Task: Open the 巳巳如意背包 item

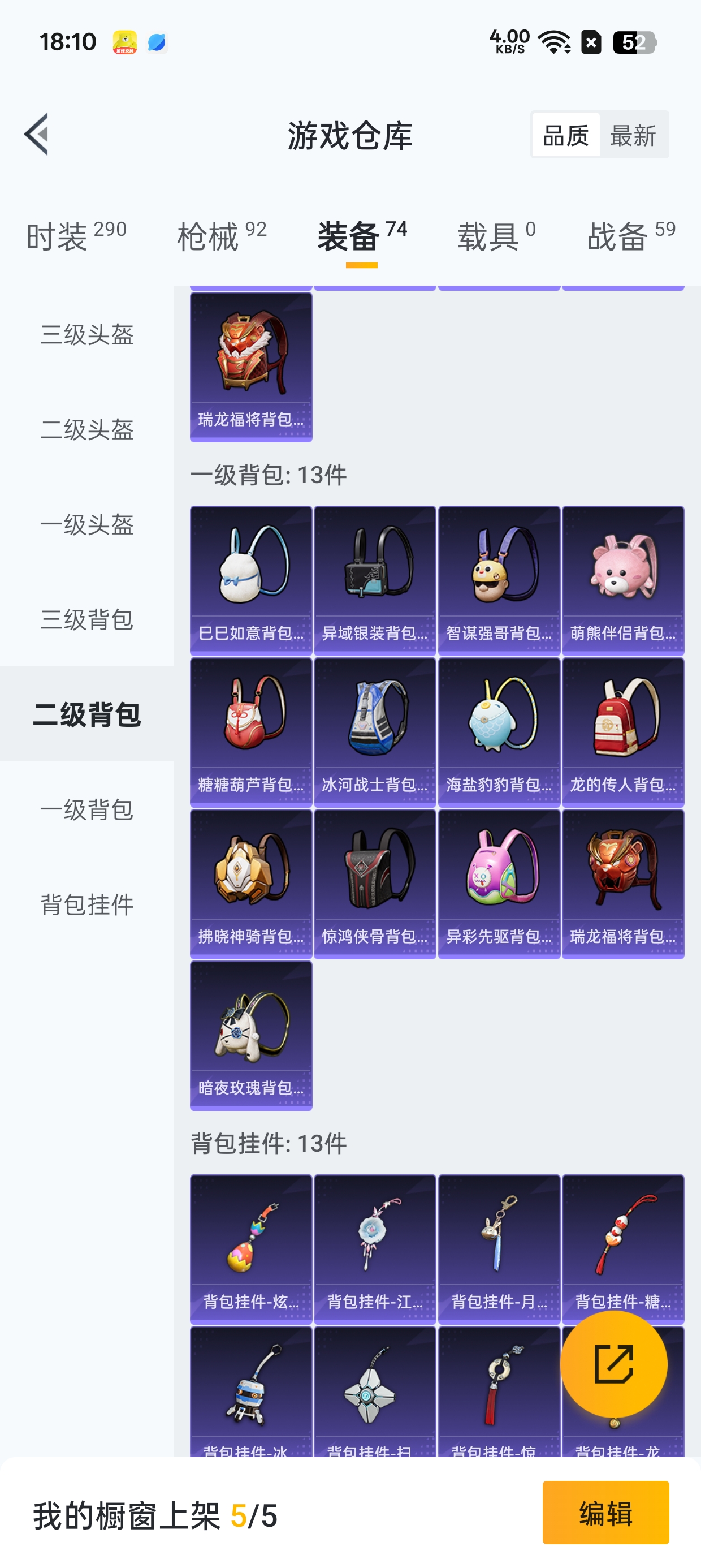Action: coord(250,580)
